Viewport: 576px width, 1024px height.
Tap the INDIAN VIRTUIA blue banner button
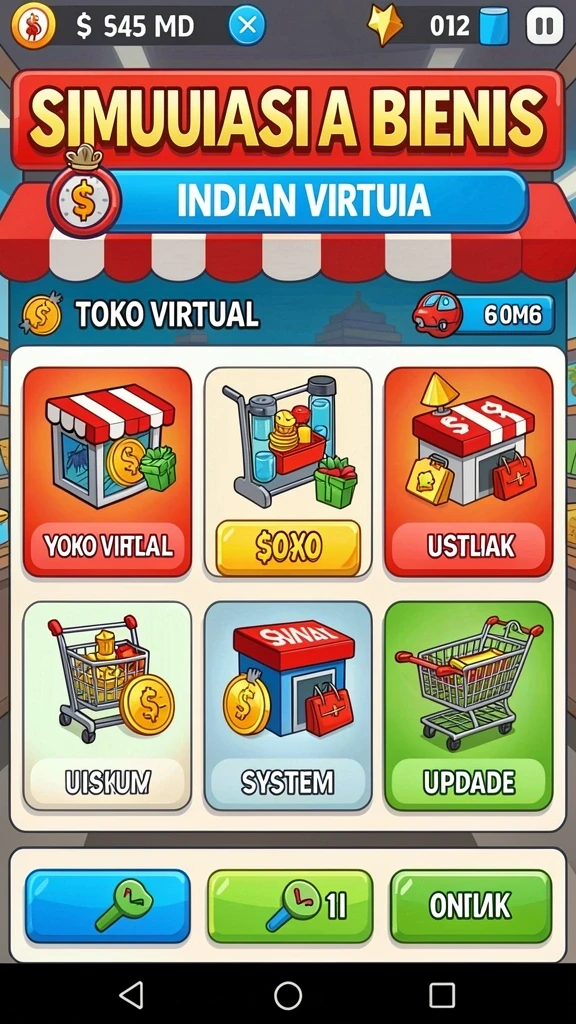(304, 200)
